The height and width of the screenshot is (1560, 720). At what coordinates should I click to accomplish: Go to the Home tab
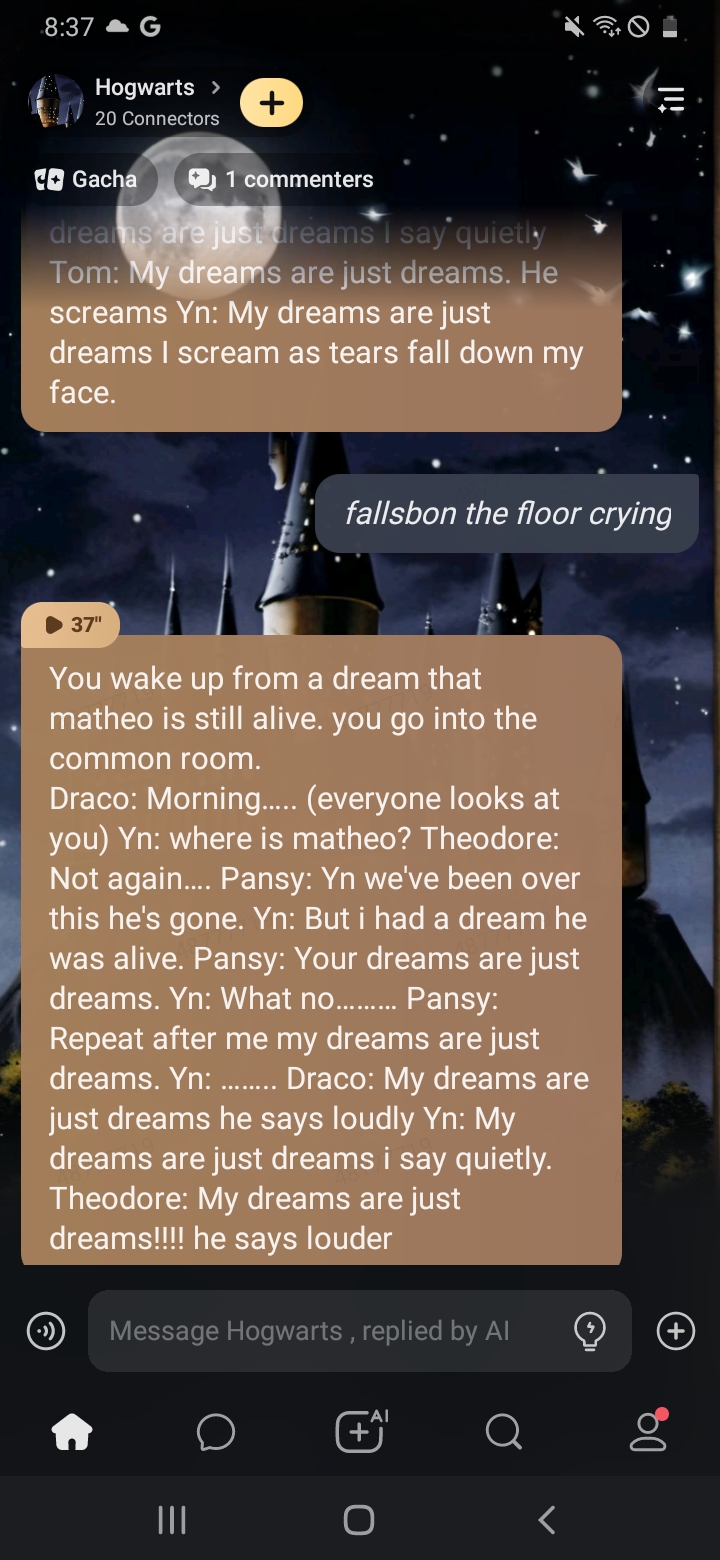[x=72, y=1432]
